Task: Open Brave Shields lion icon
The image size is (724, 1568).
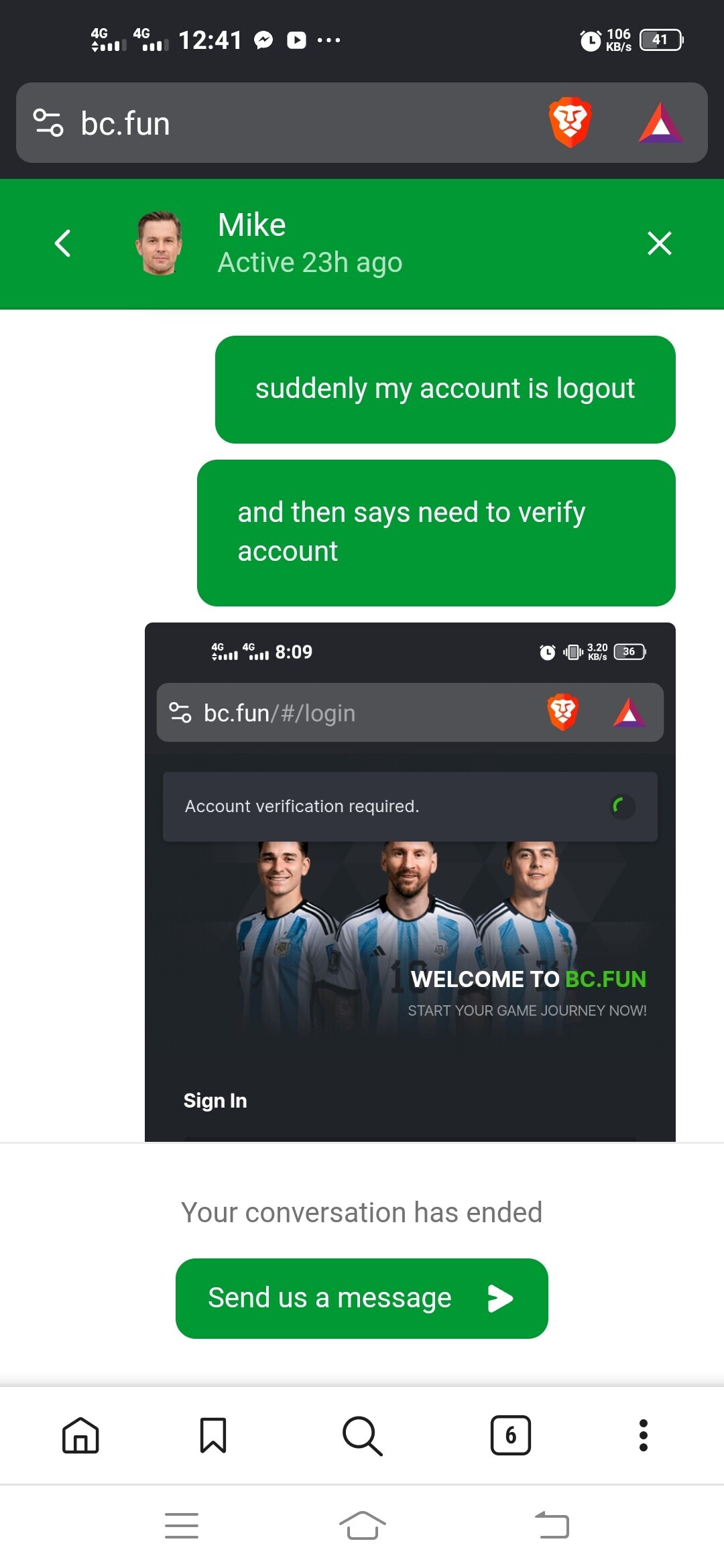Action: [569, 123]
